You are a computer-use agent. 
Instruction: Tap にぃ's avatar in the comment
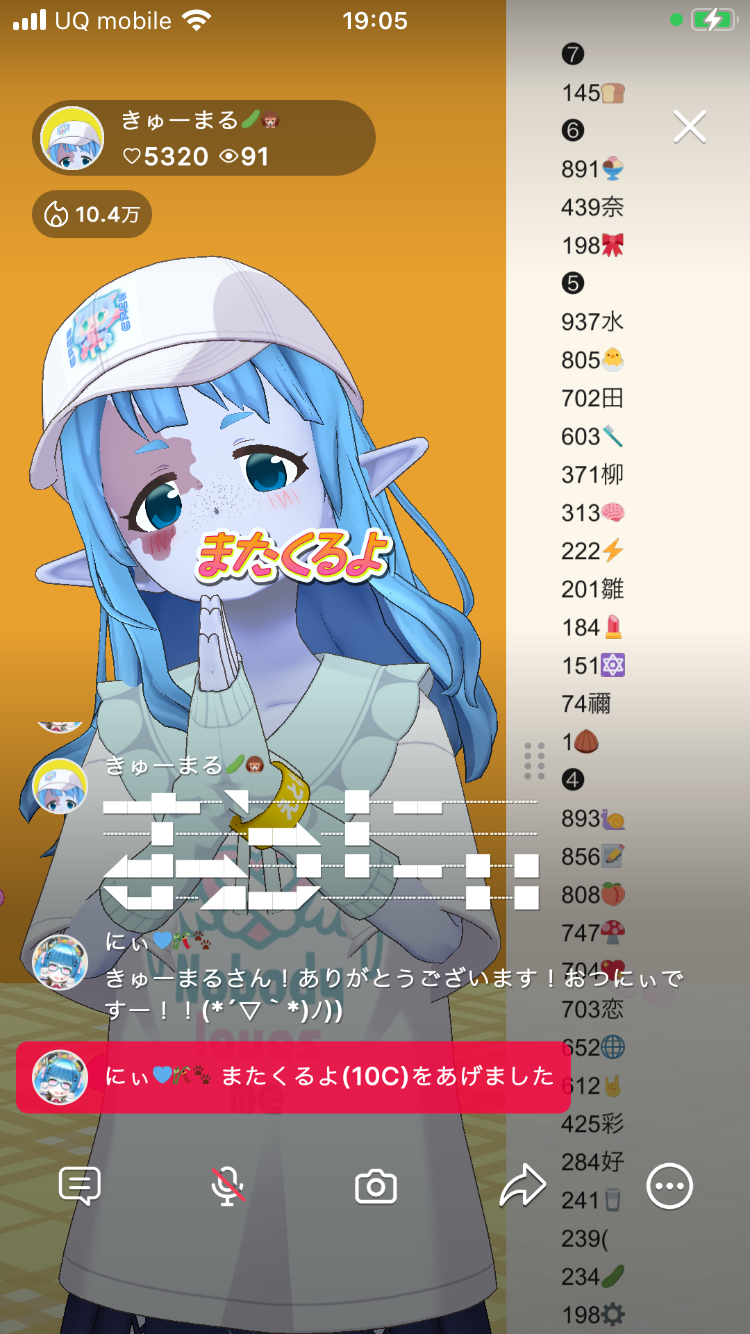pos(60,962)
